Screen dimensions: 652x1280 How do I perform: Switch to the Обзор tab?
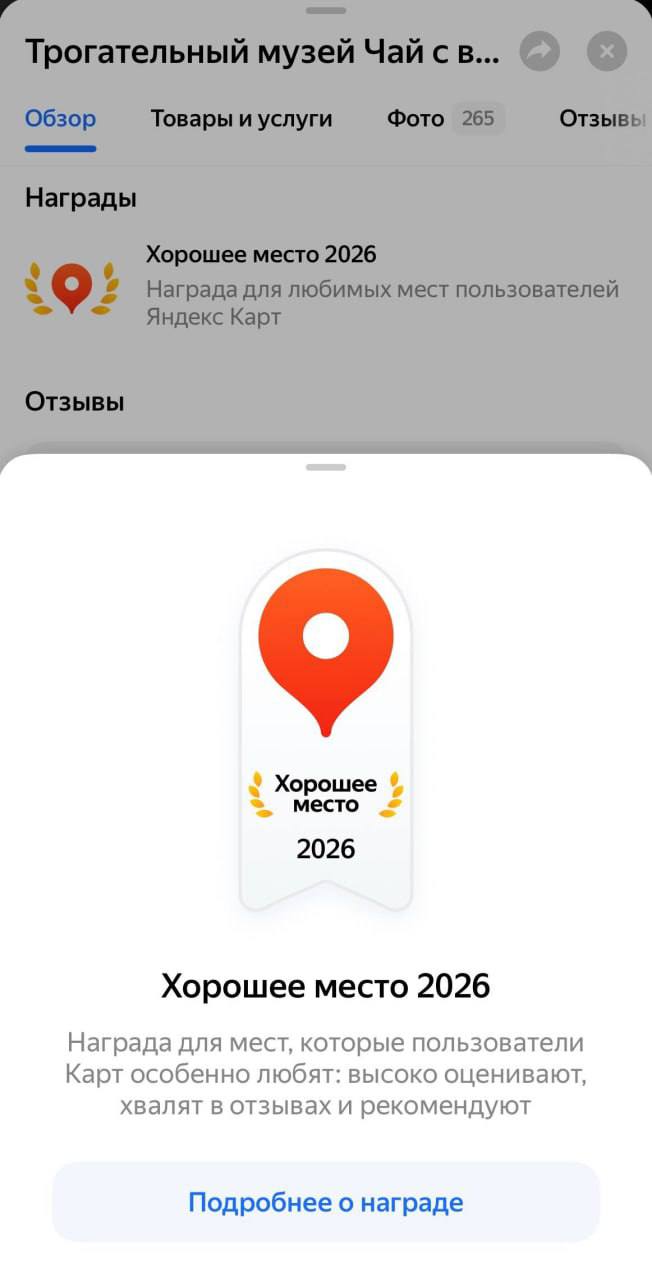(x=61, y=119)
